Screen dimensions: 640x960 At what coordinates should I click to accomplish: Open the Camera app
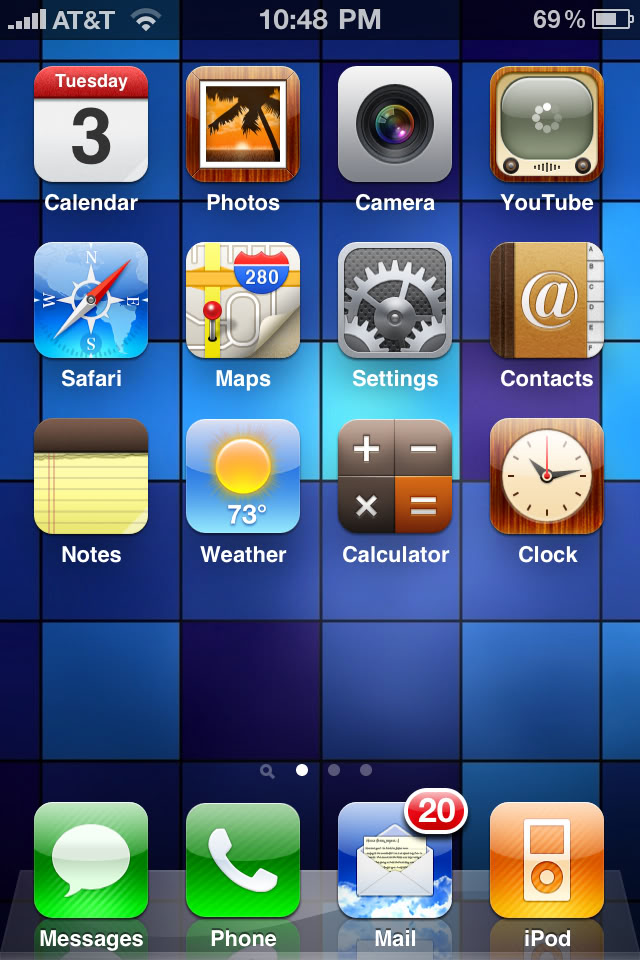pyautogui.click(x=395, y=124)
